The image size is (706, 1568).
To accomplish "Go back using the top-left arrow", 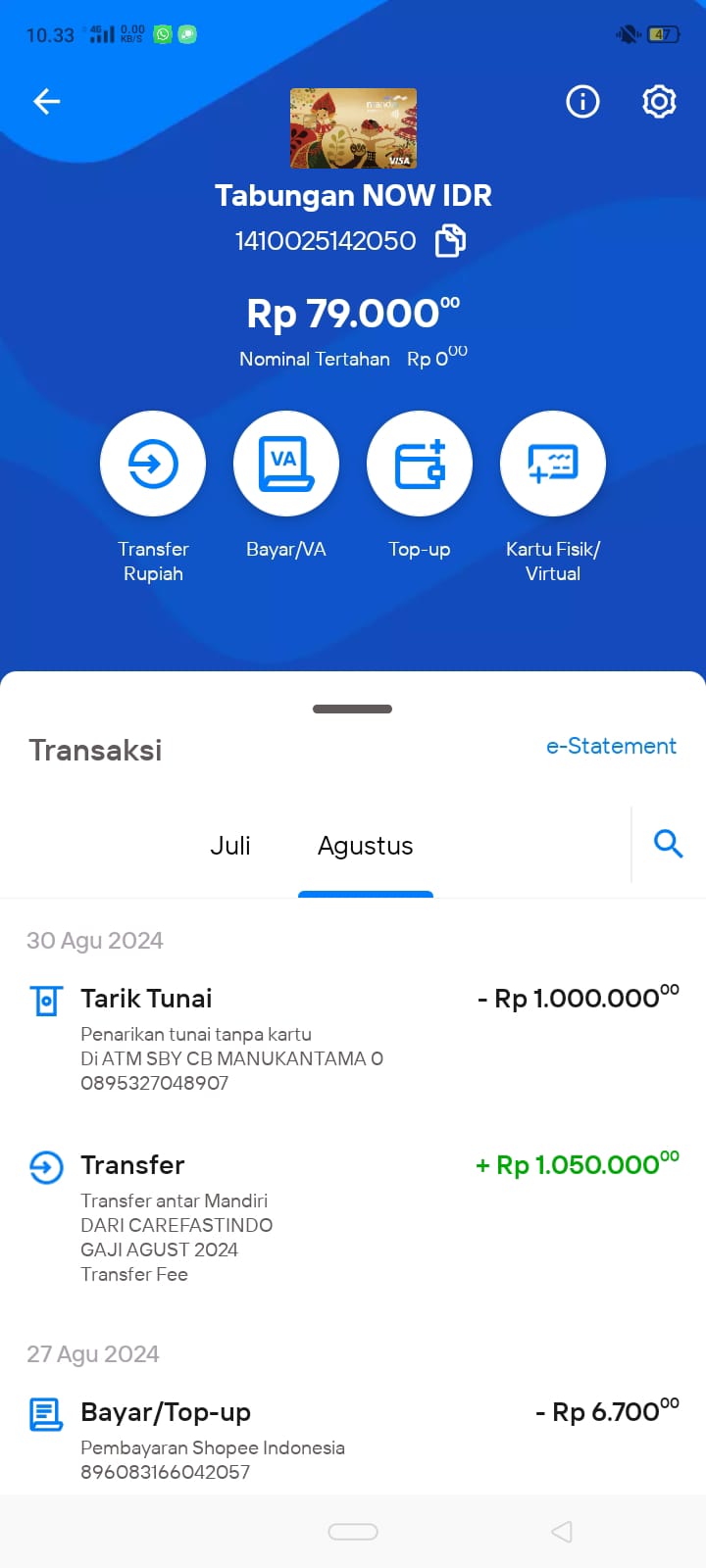I will point(46,101).
